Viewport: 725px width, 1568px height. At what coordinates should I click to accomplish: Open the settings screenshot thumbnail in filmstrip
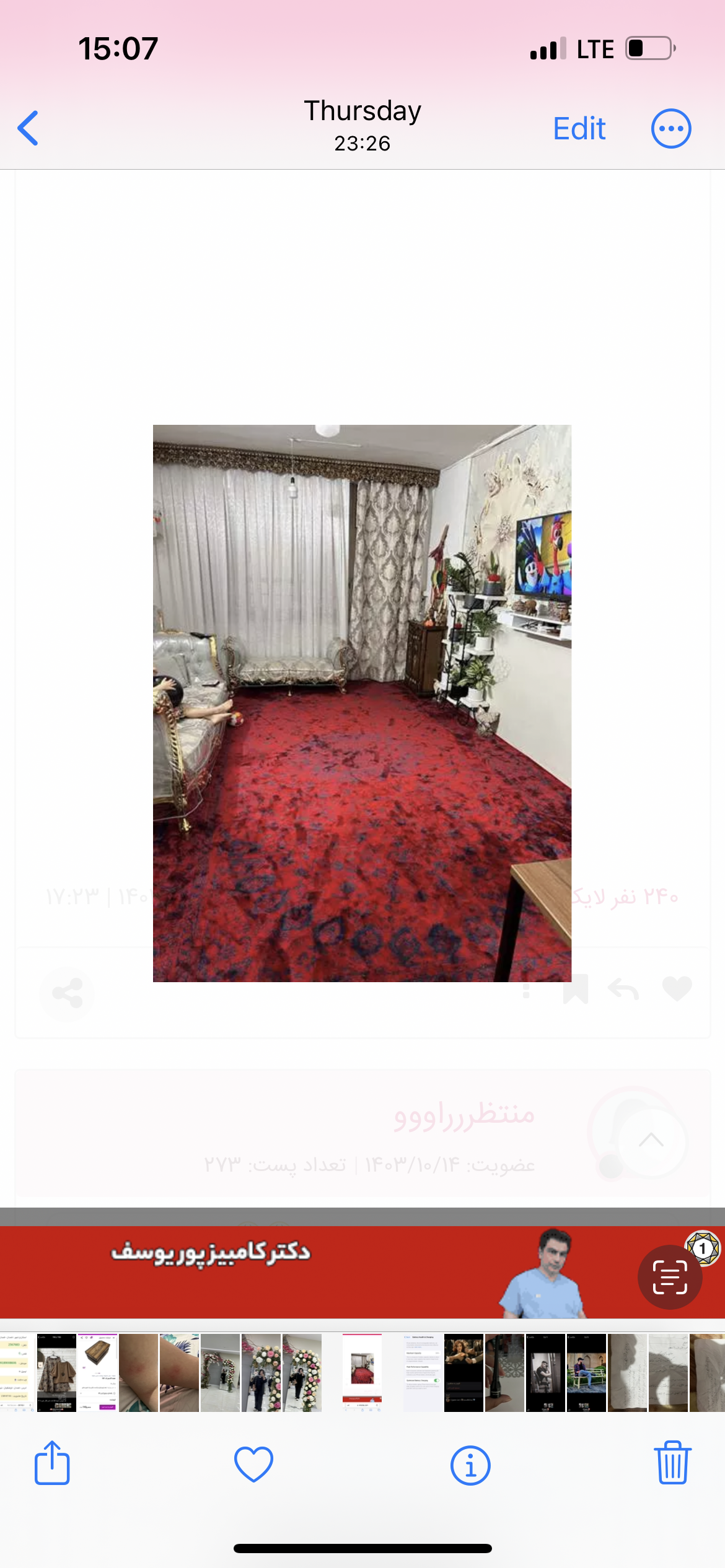(x=423, y=1372)
